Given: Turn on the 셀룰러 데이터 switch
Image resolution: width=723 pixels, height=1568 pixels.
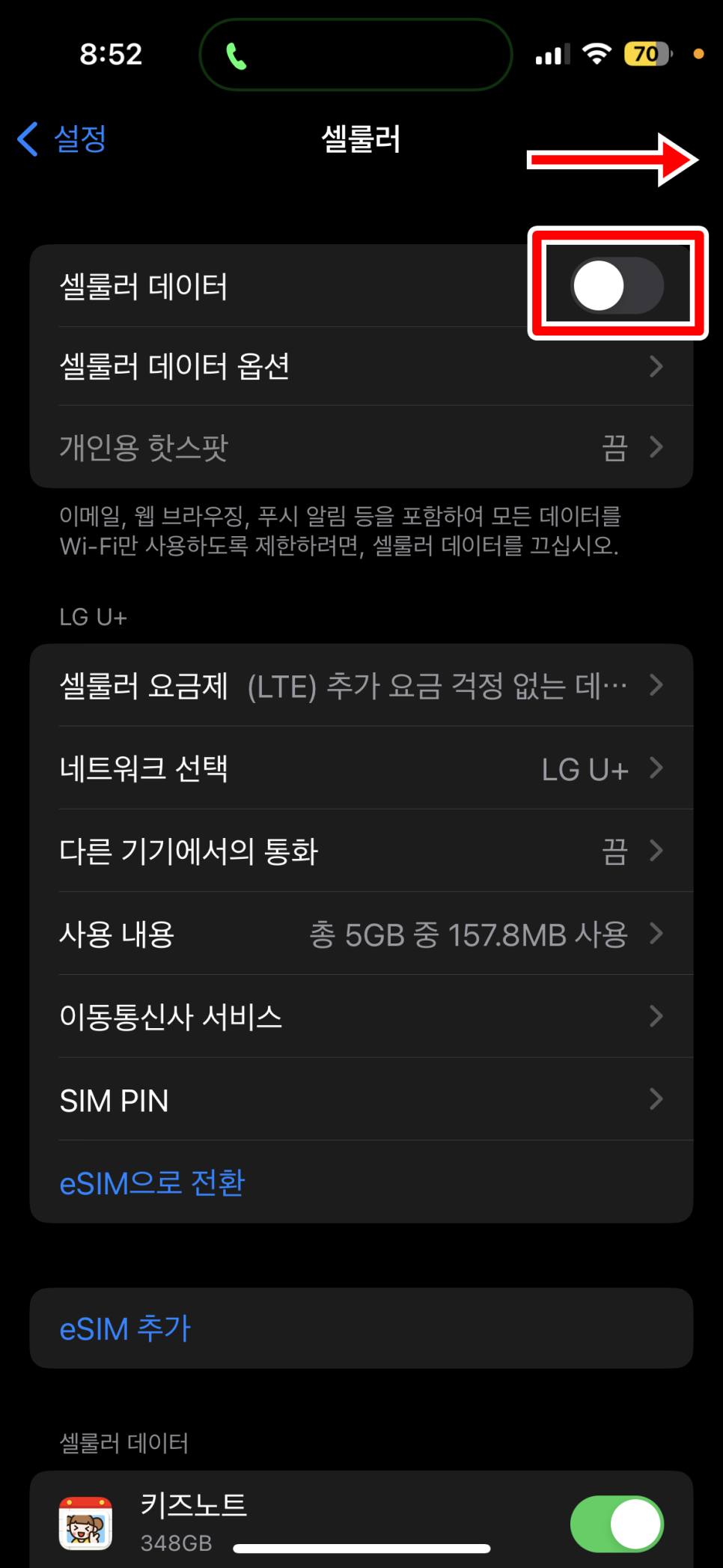Looking at the screenshot, I should [617, 285].
